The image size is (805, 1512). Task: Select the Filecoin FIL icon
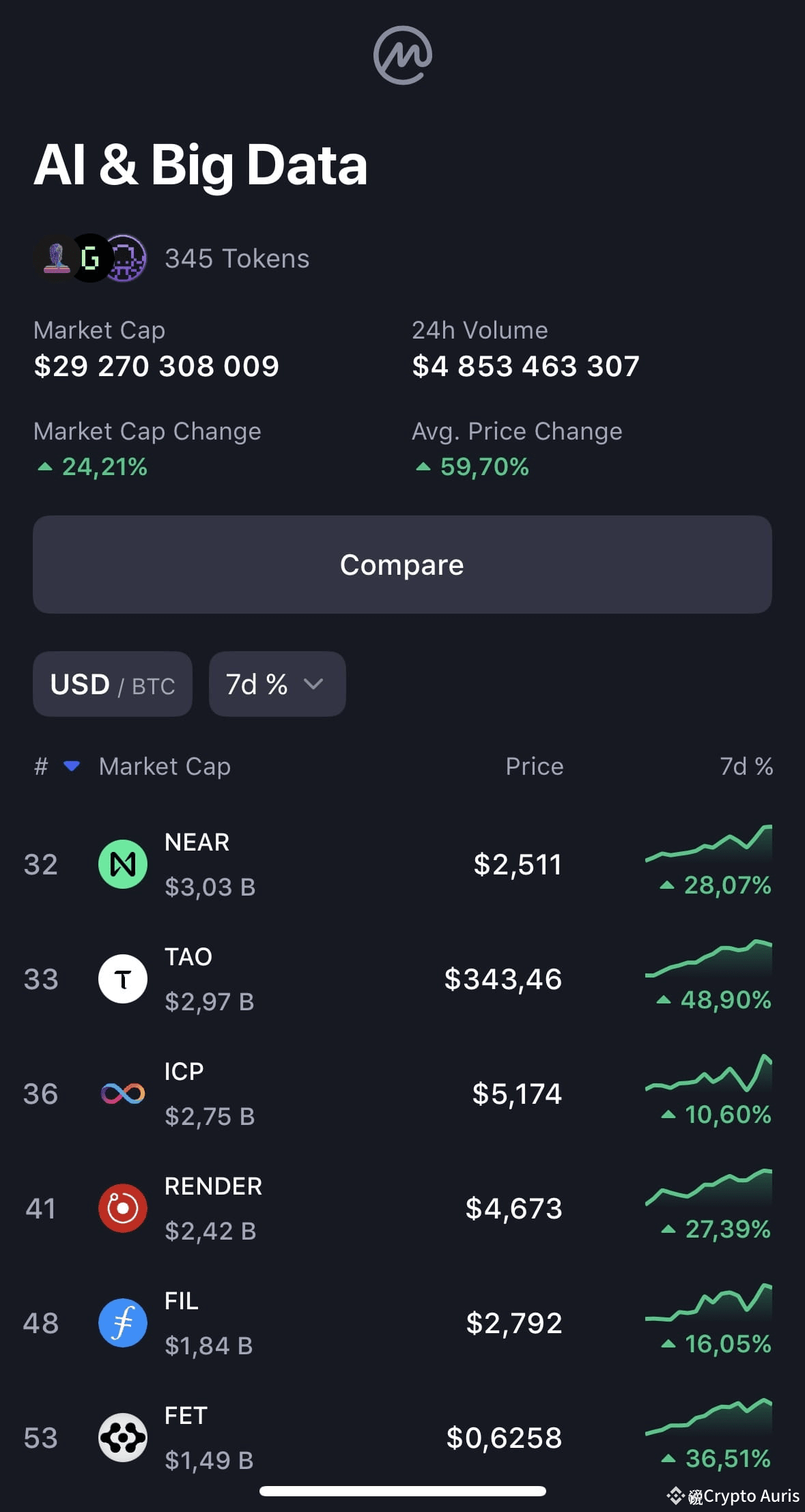123,1322
